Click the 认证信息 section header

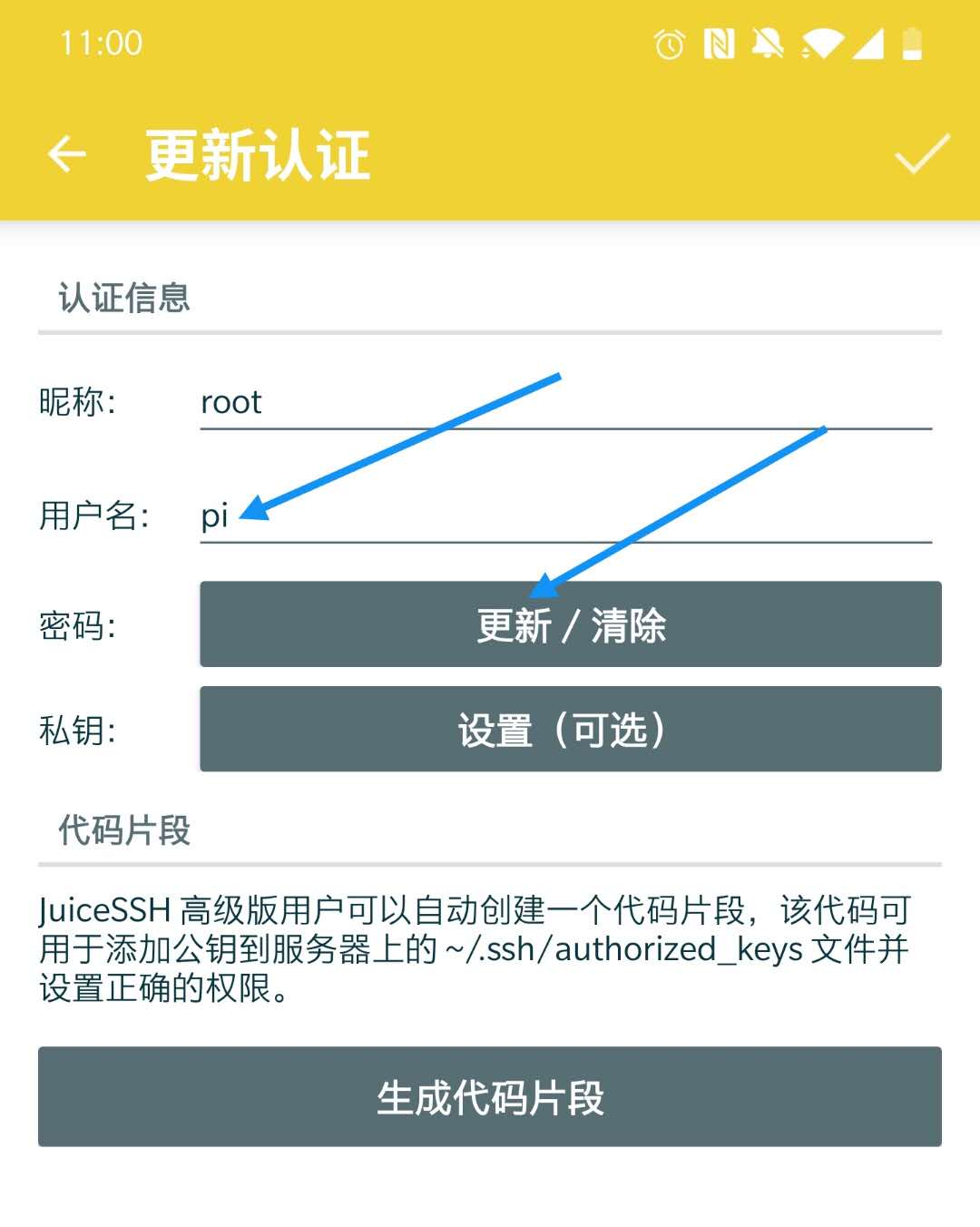(x=123, y=296)
